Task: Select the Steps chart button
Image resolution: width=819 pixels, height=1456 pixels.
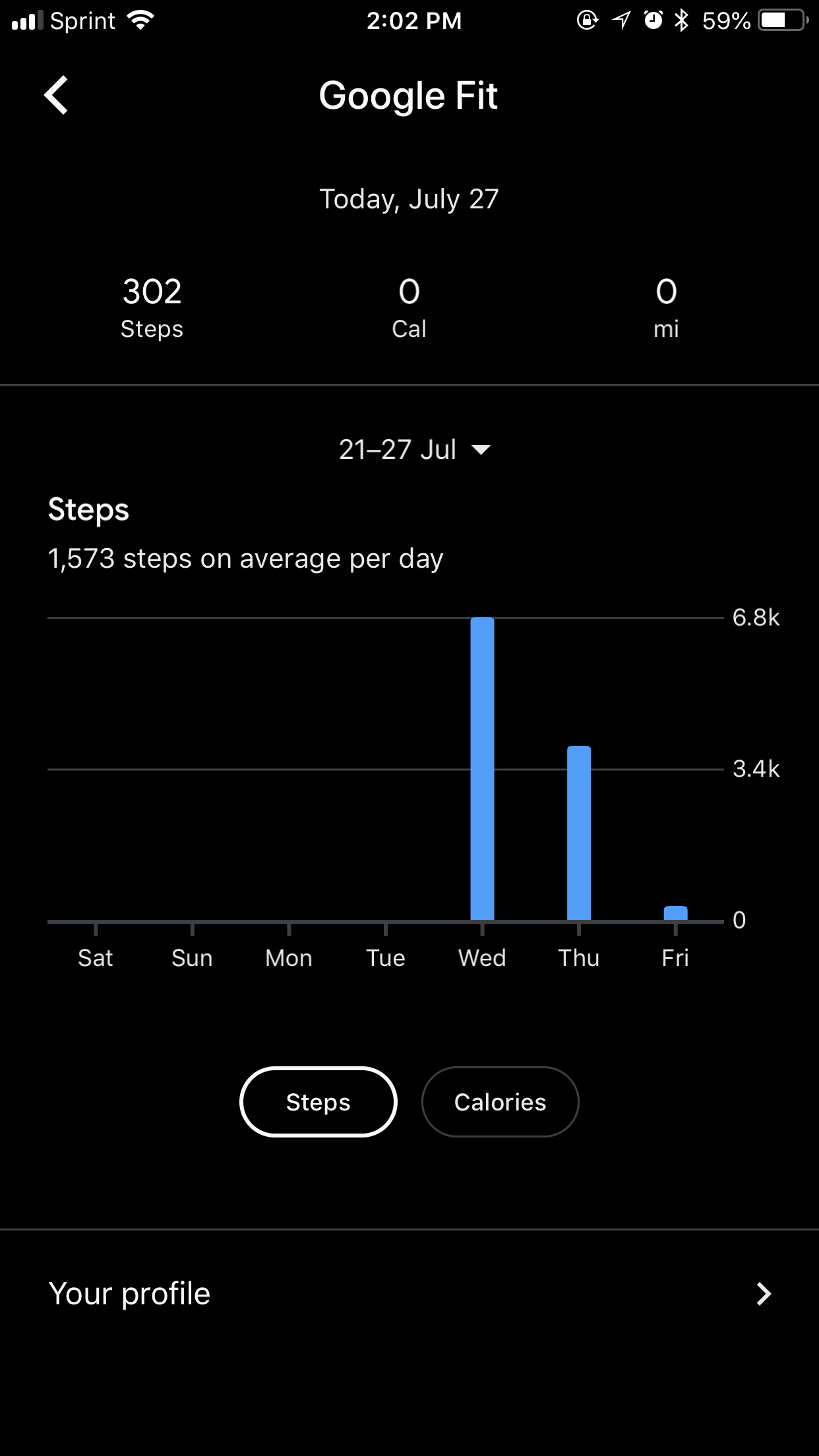Action: pyautogui.click(x=318, y=1102)
